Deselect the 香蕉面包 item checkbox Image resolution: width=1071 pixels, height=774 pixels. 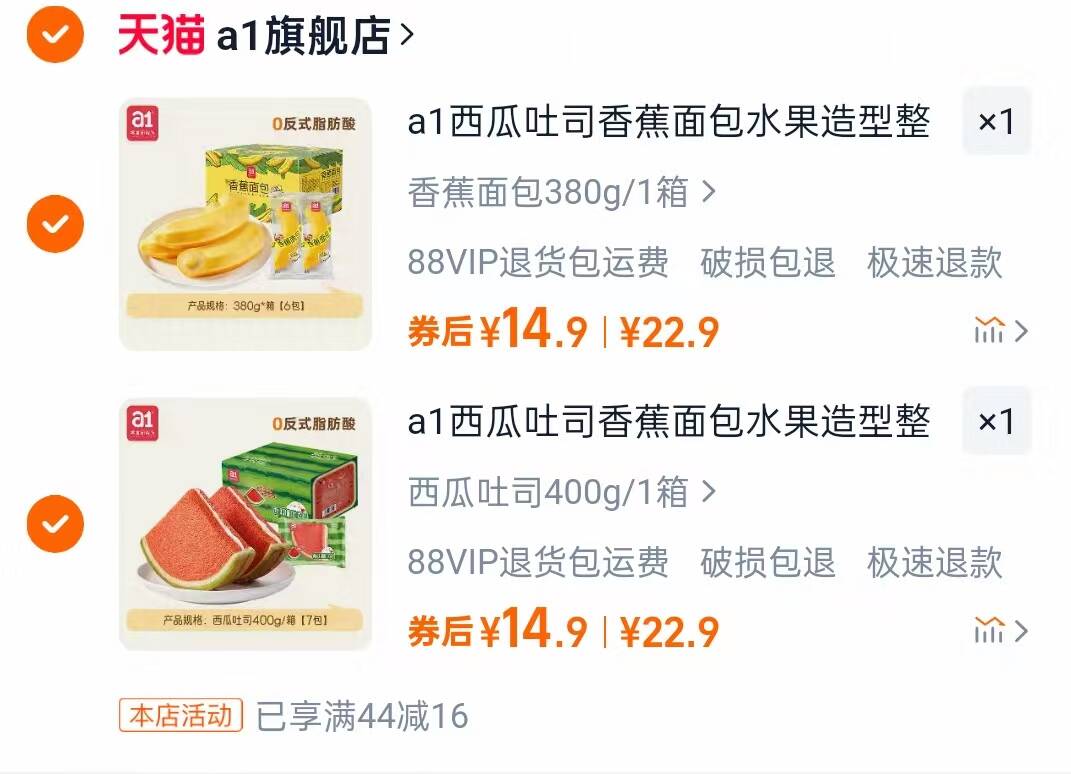tap(54, 223)
